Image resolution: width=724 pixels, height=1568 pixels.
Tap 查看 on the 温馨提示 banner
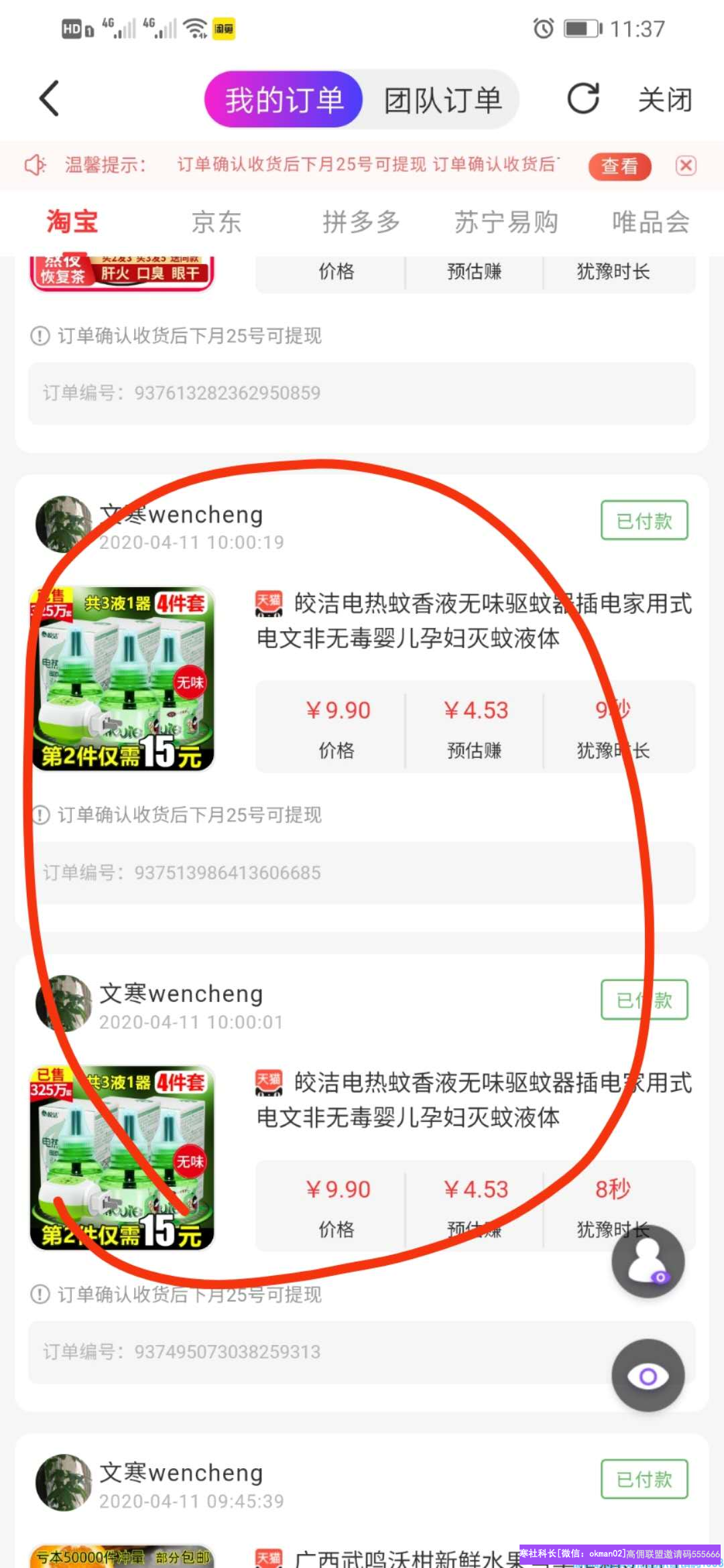tap(619, 166)
